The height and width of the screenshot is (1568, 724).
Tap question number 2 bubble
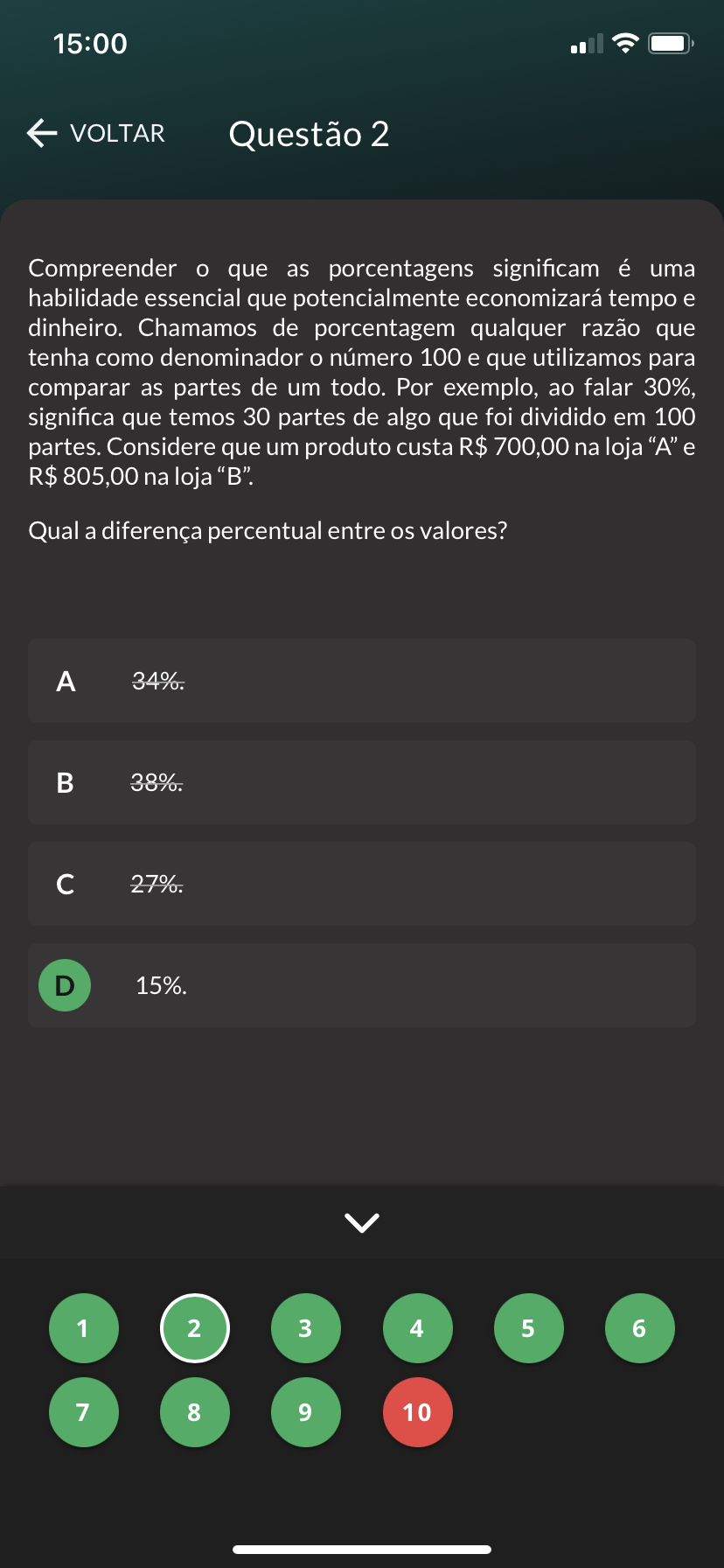coord(194,1328)
